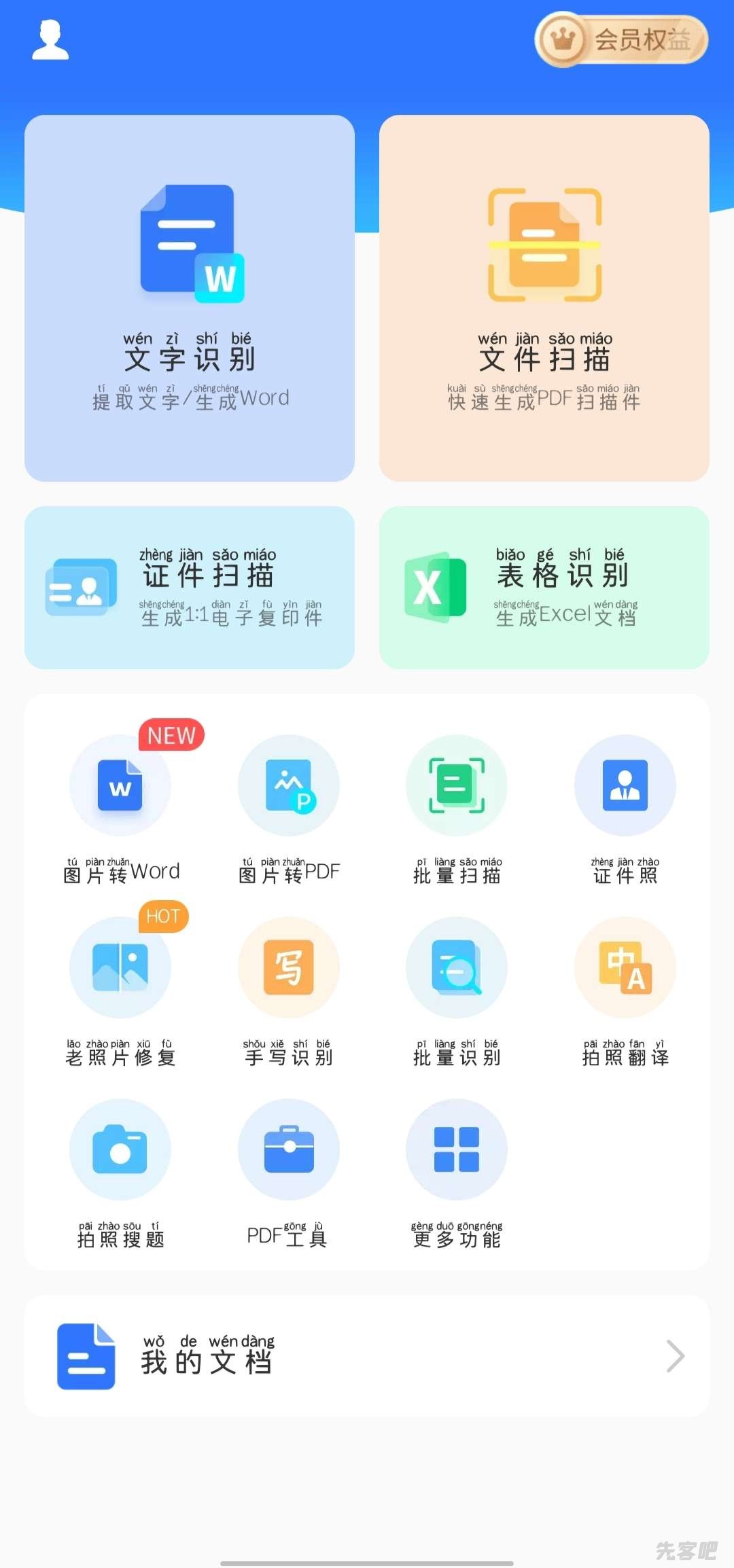Image resolution: width=734 pixels, height=1568 pixels.
Task: Open 我的文档 my documents row
Action: tap(367, 1356)
